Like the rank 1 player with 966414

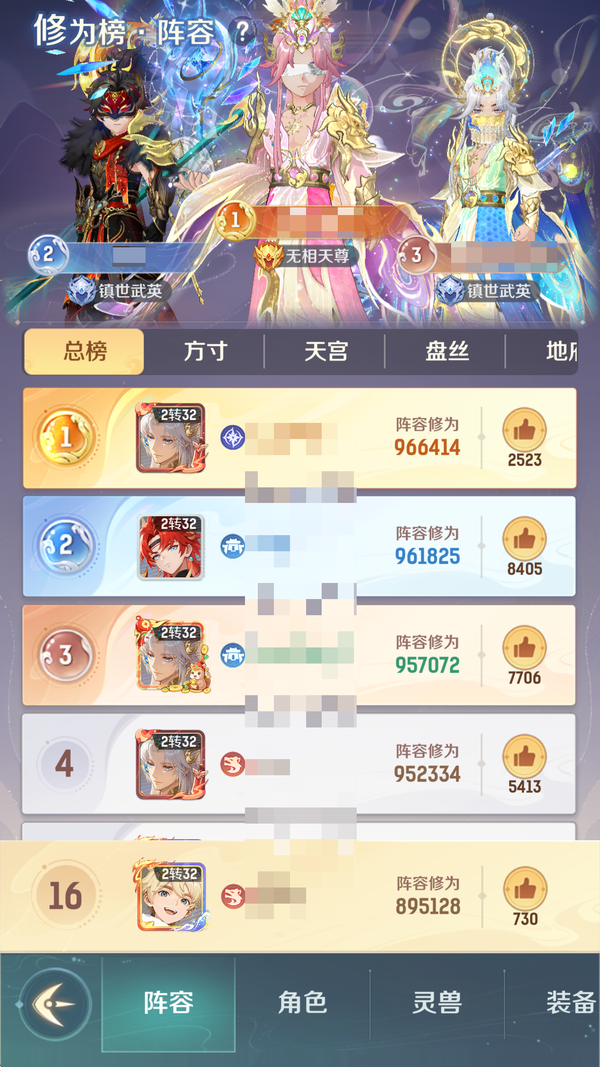[x=524, y=432]
